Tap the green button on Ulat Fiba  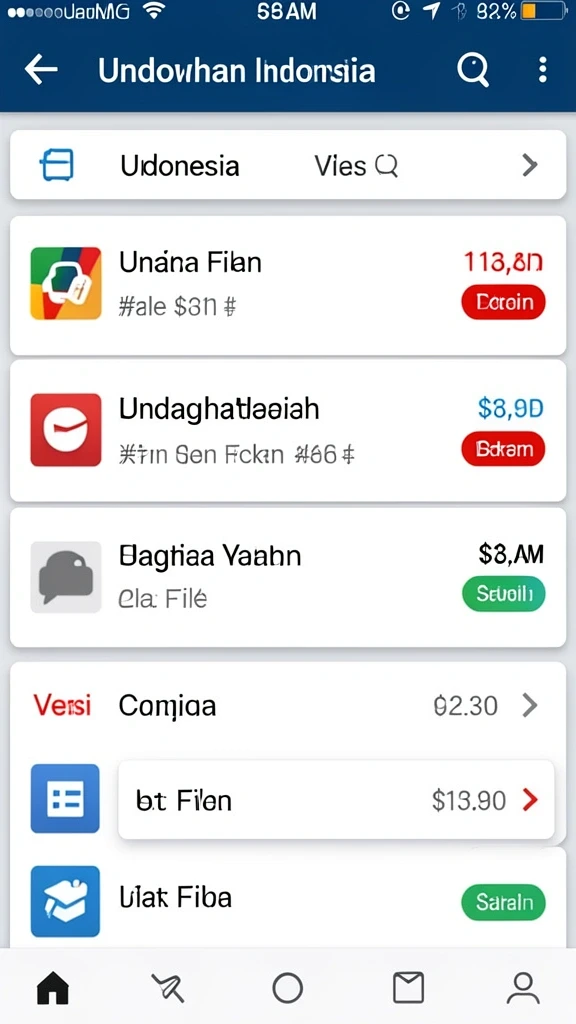pyautogui.click(x=503, y=903)
